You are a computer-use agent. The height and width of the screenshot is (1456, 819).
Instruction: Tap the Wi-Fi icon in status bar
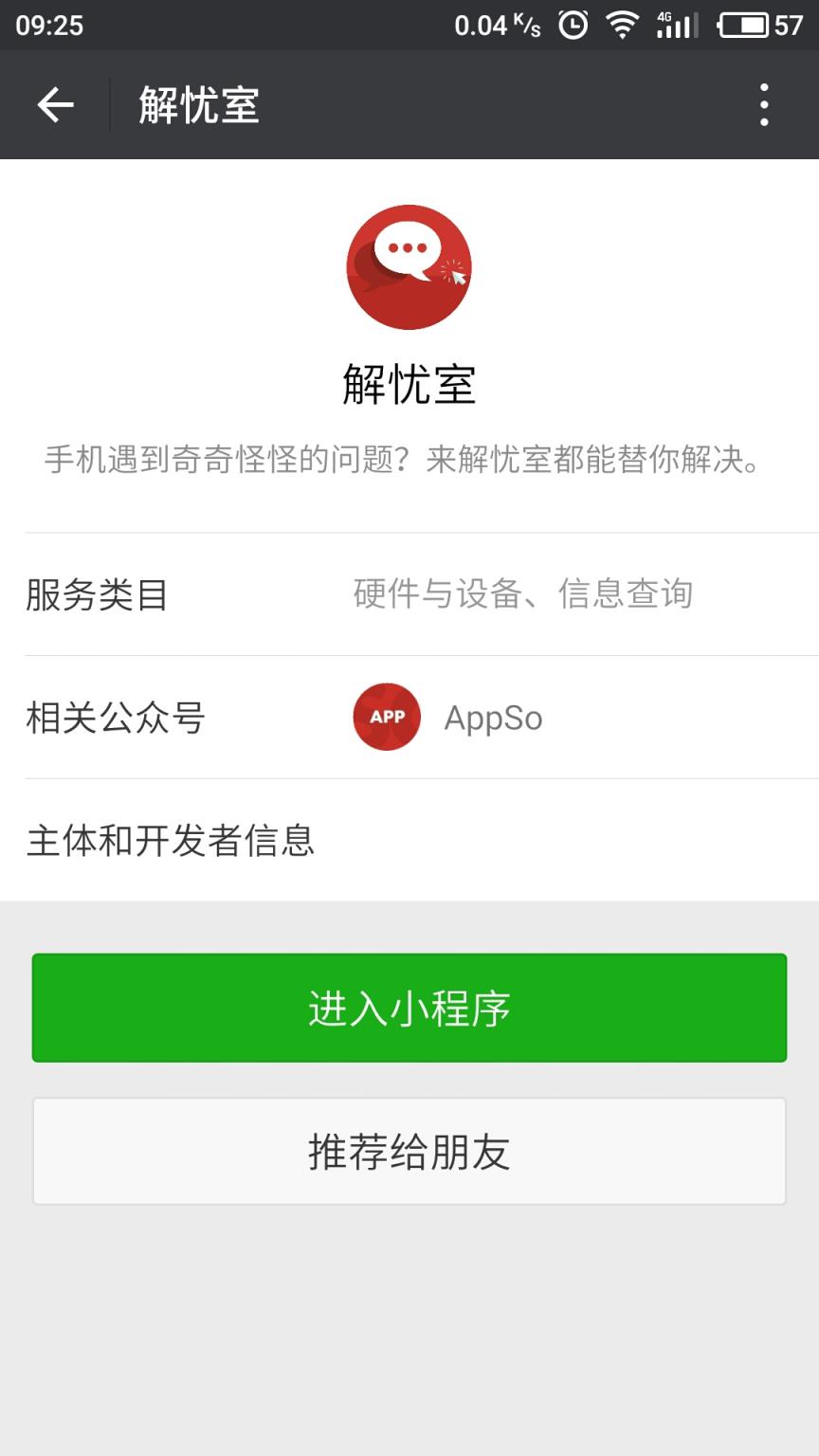pos(625,25)
